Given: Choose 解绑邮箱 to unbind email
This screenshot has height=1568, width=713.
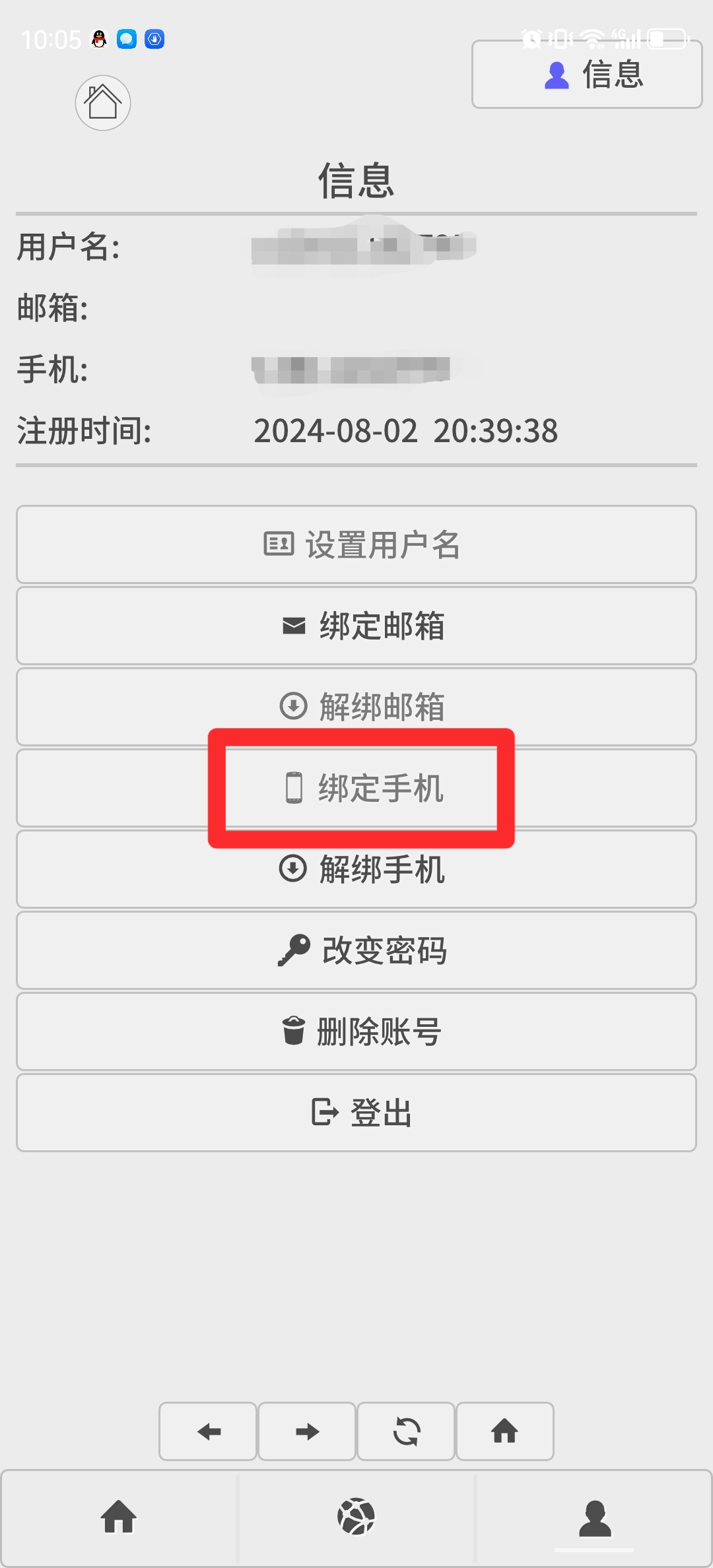Looking at the screenshot, I should [x=356, y=706].
